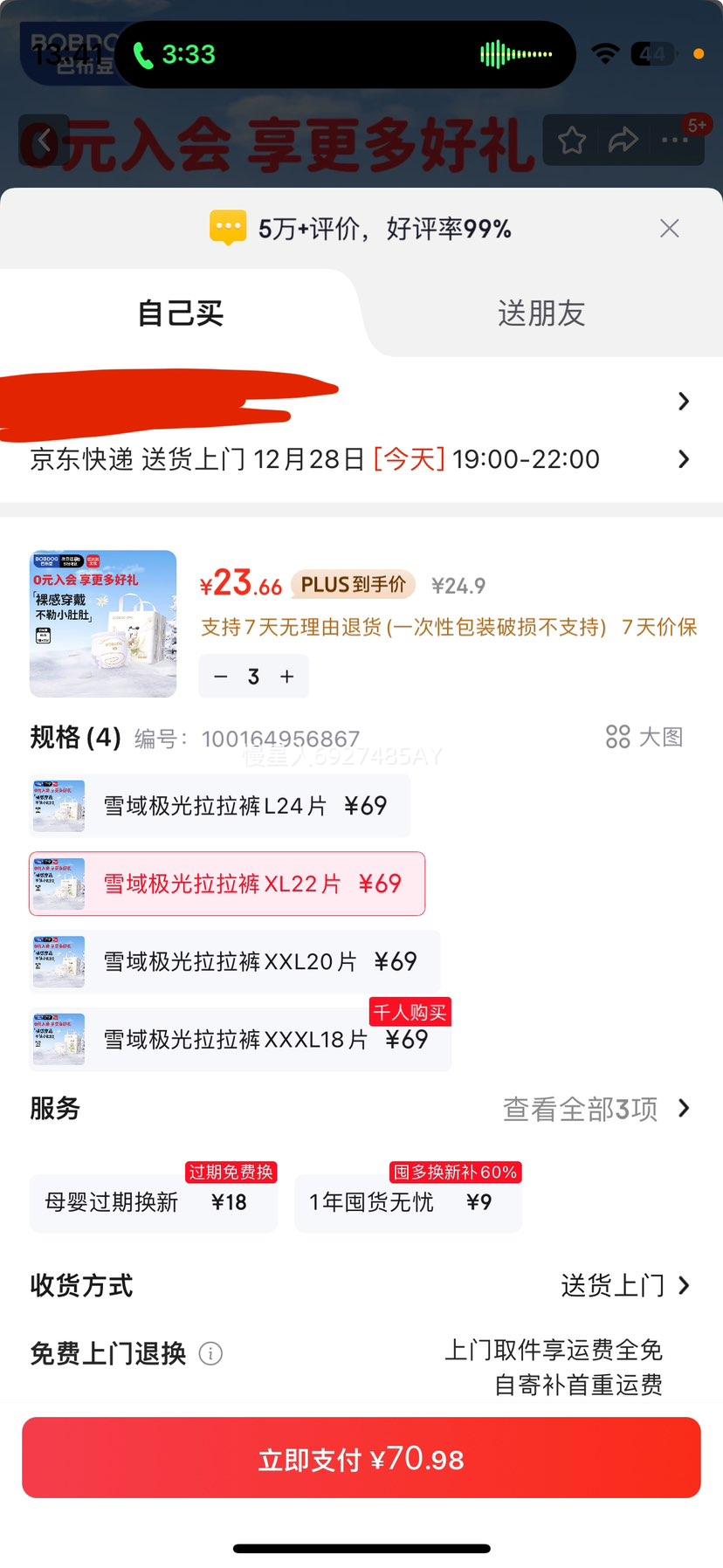
Task: Tap the back arrow at top left
Action: click(44, 141)
